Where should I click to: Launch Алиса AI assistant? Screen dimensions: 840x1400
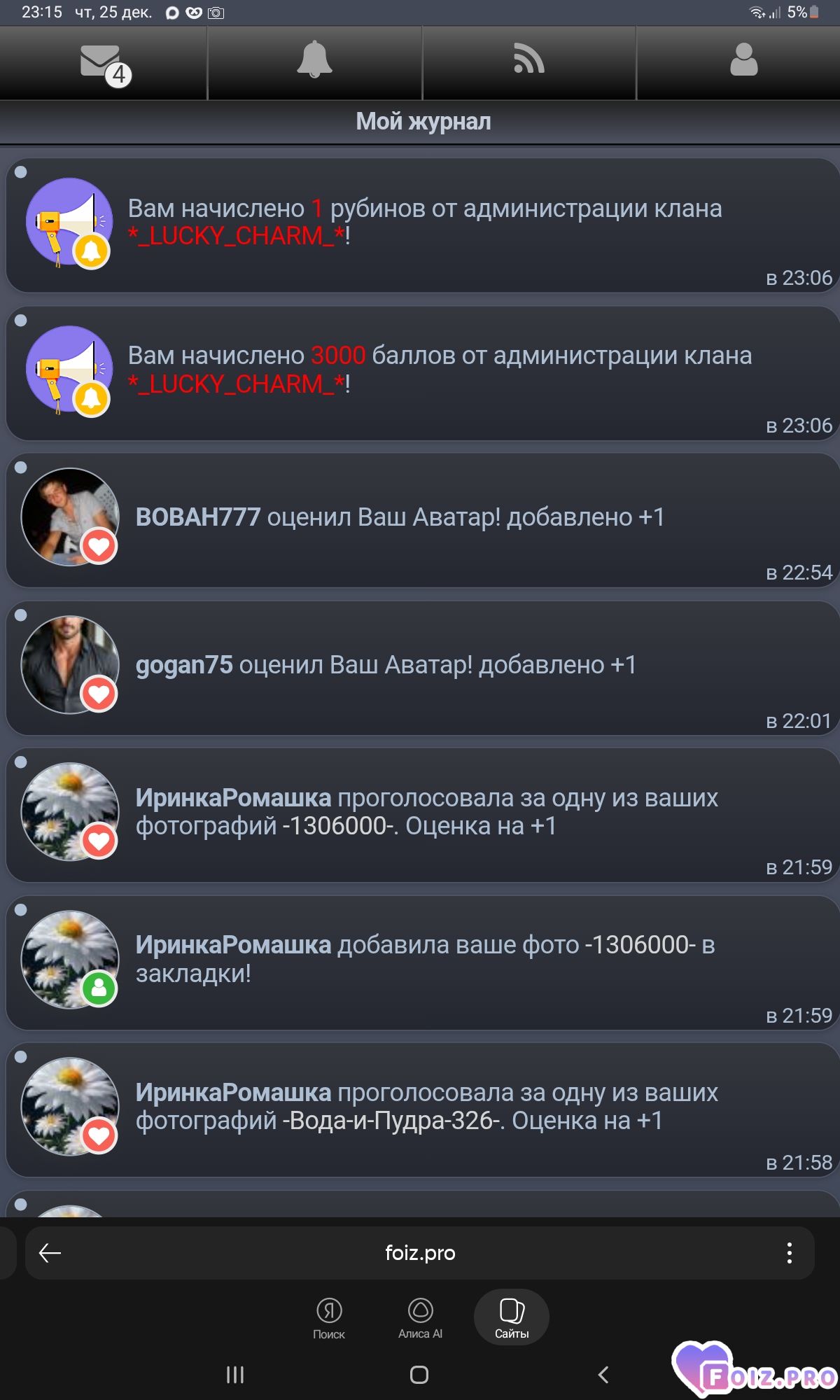click(420, 1317)
